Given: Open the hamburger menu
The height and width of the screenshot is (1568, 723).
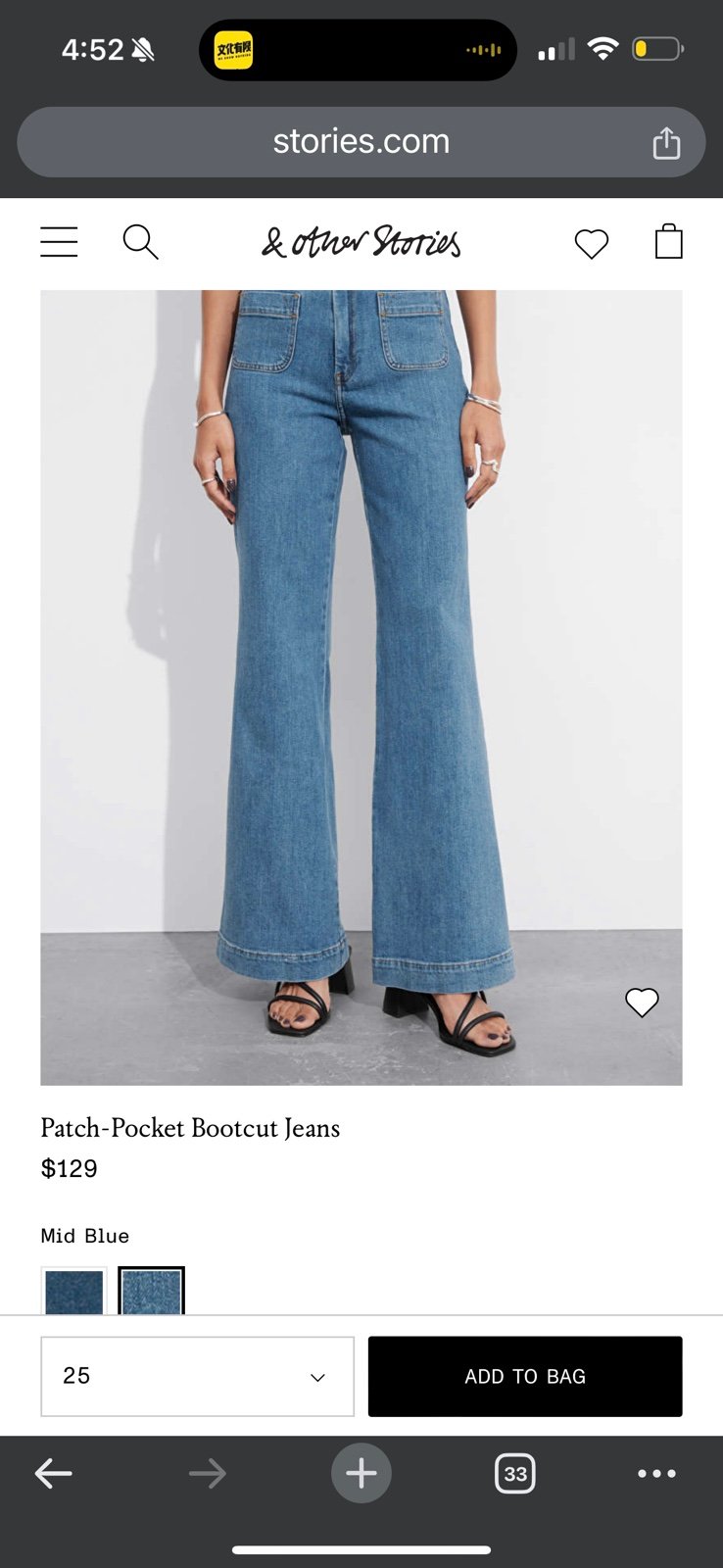Looking at the screenshot, I should 59,242.
